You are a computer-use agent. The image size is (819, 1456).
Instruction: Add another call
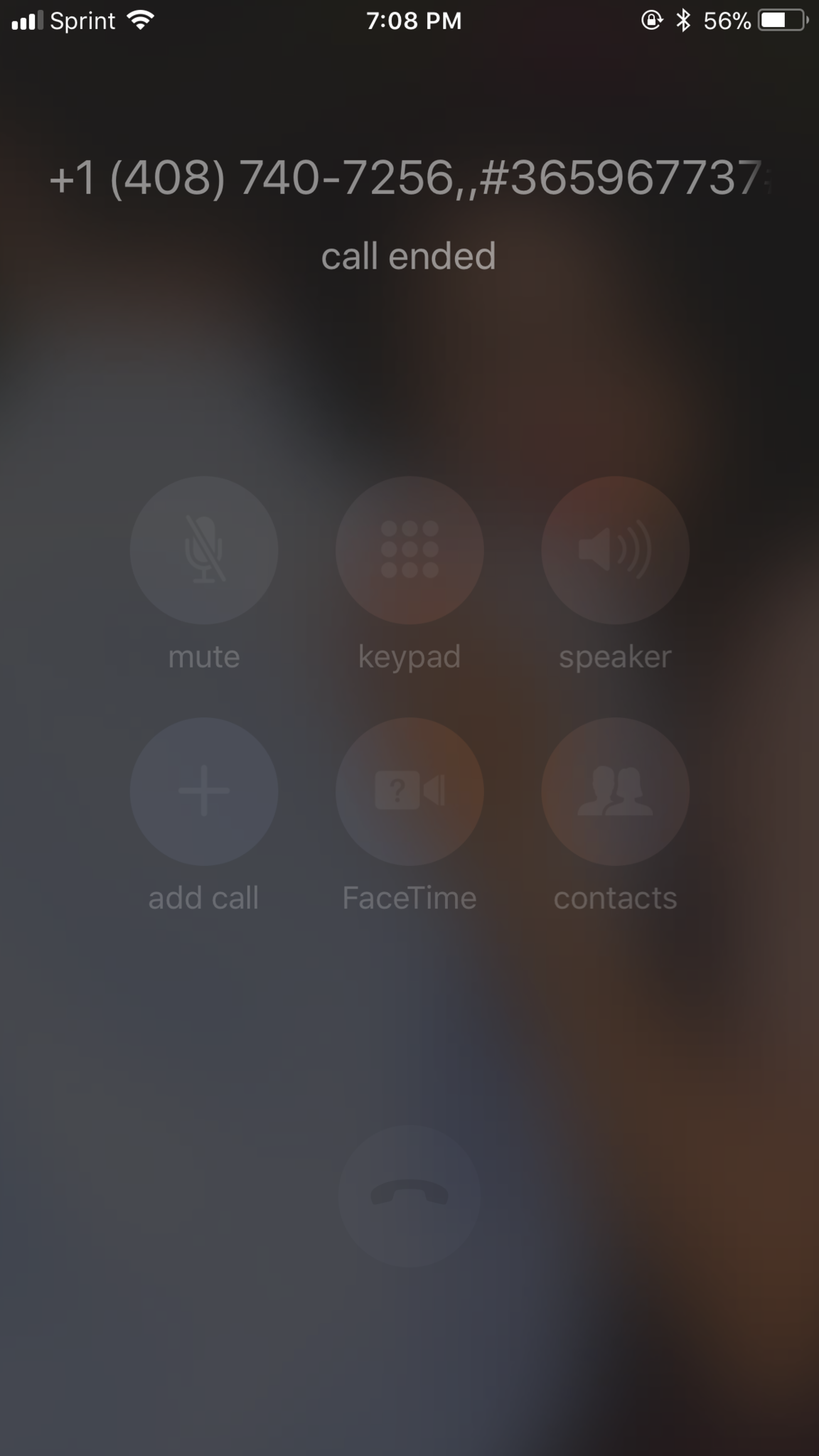point(204,791)
